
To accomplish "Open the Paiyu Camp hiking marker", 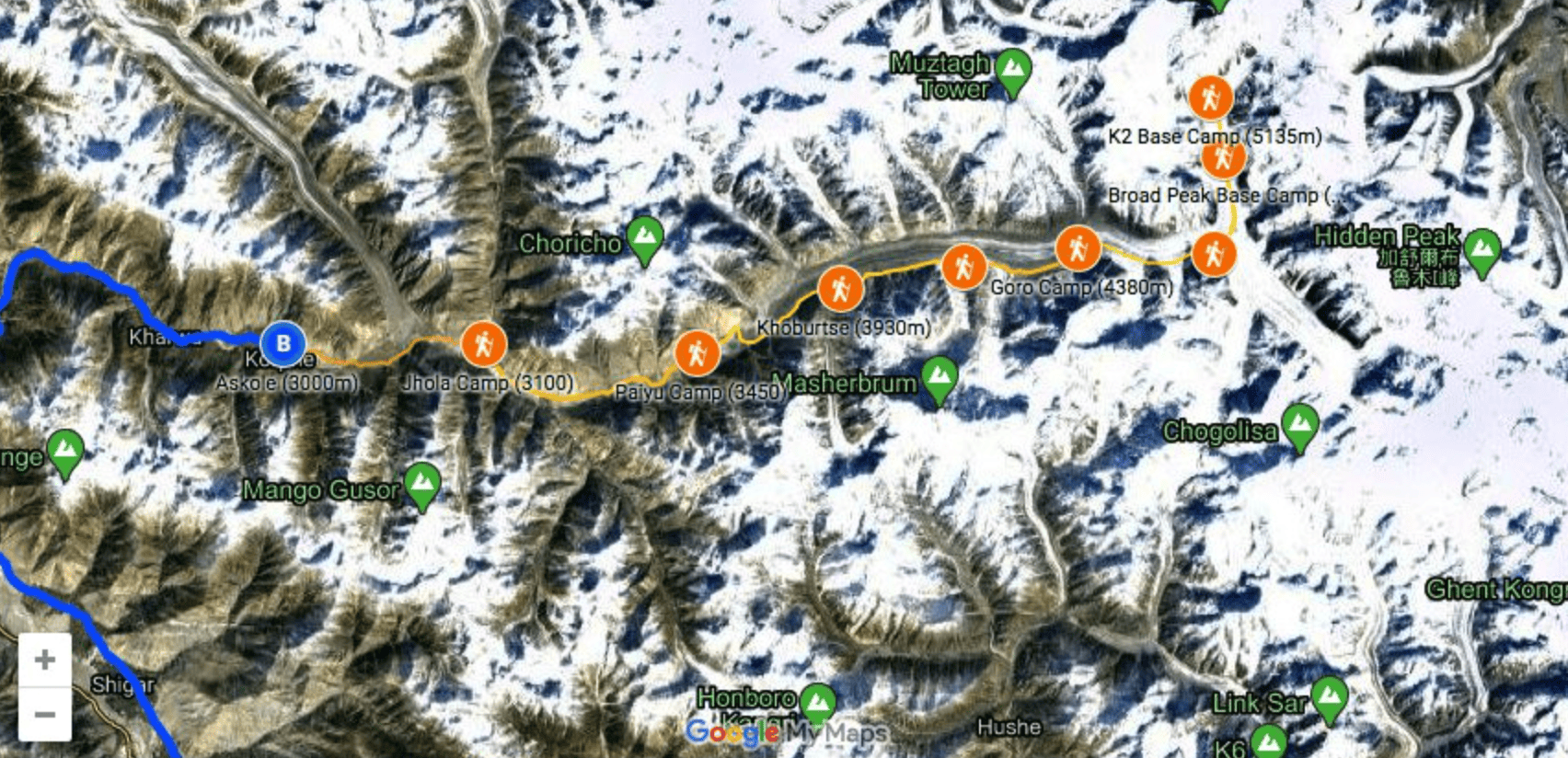I will 697,352.
